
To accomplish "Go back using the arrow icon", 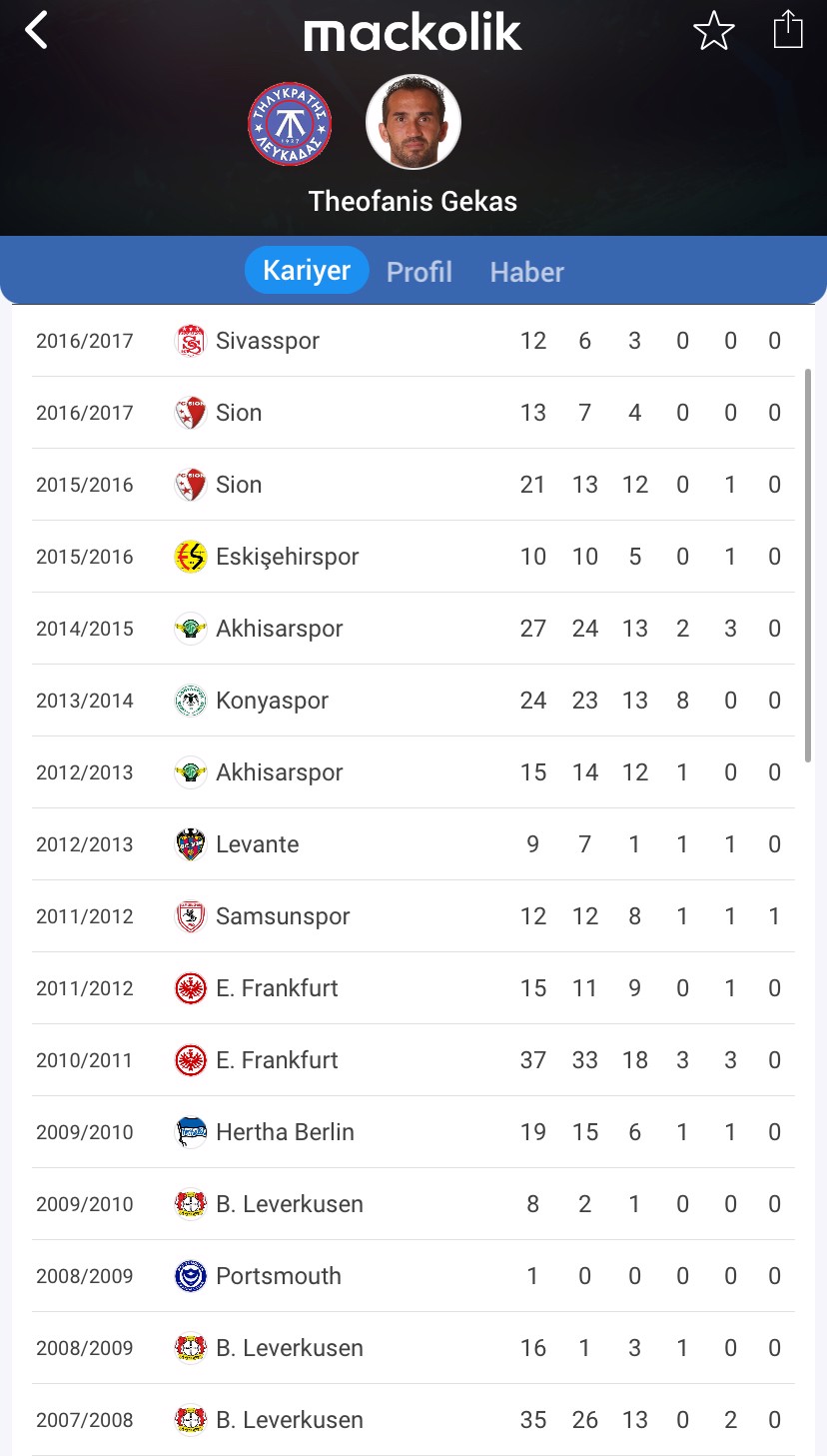I will tap(36, 30).
